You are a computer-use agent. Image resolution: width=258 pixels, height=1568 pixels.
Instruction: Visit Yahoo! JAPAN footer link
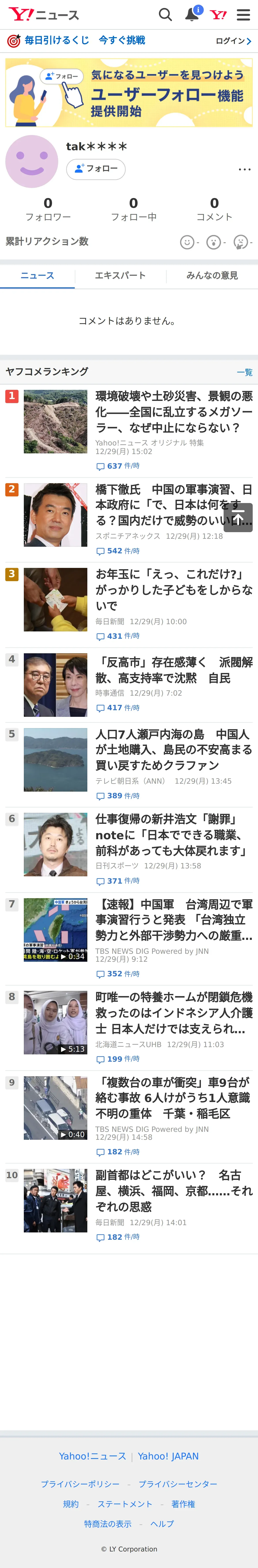click(168, 1456)
